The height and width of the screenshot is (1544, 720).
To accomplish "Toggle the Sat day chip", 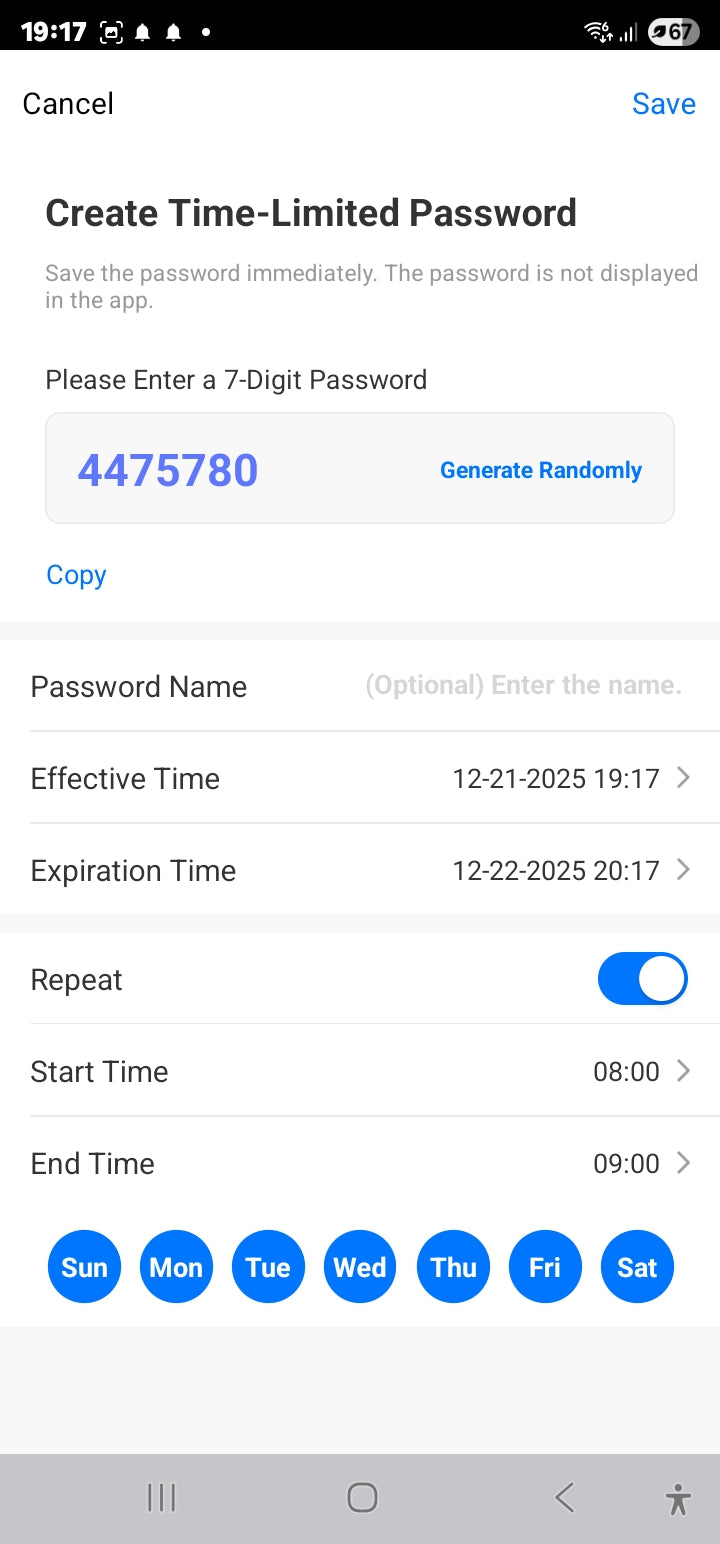I will [637, 1267].
